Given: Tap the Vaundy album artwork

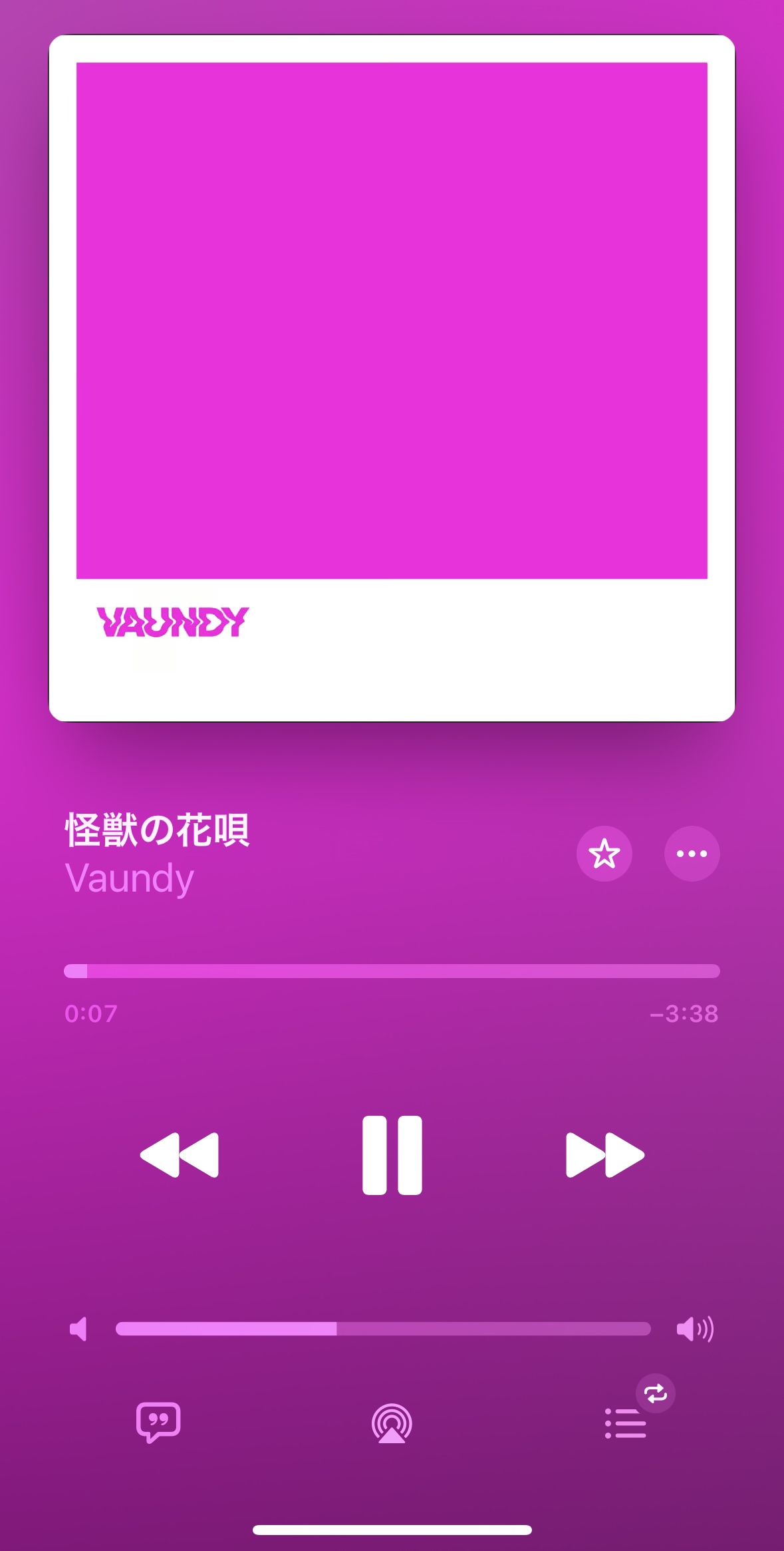Looking at the screenshot, I should 392,378.
